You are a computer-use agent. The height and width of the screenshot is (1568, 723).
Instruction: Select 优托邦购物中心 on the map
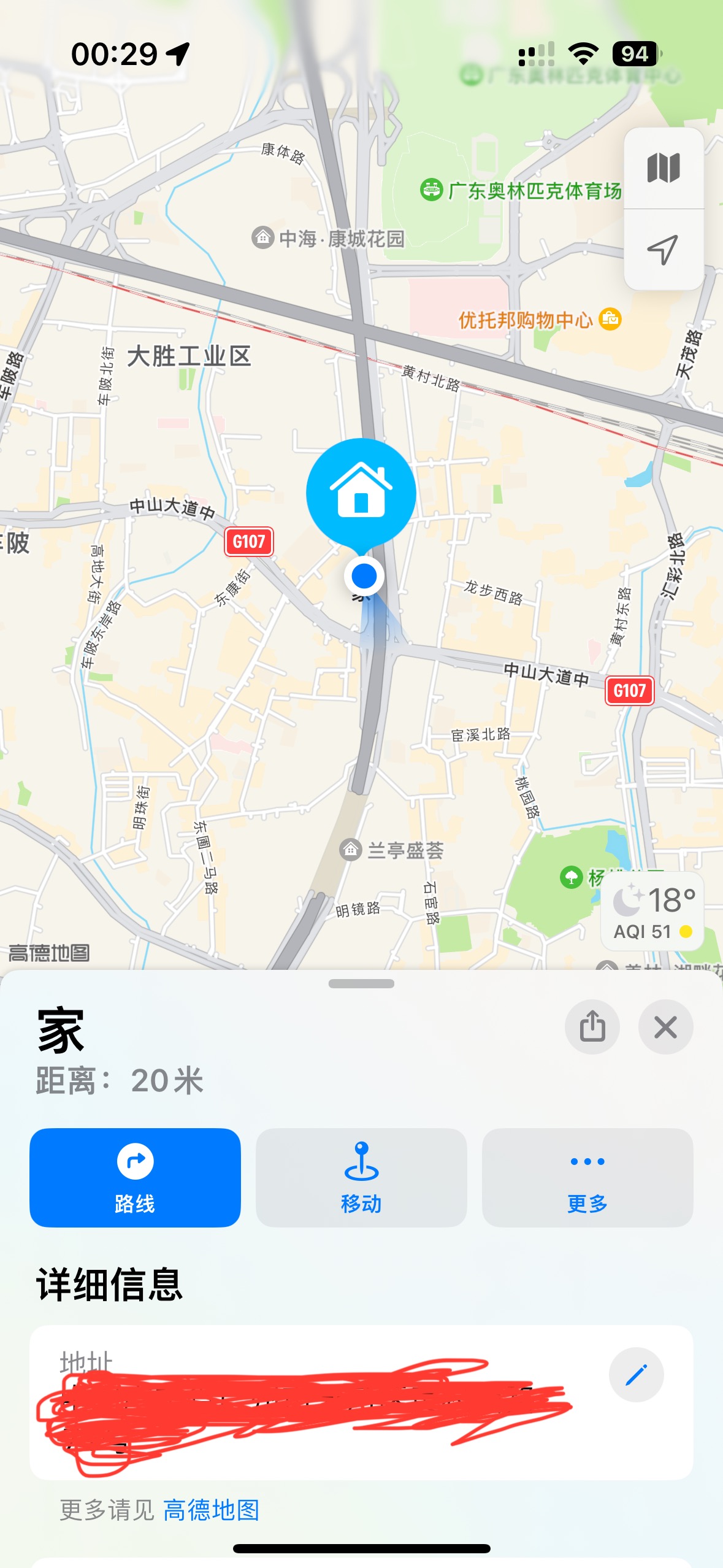[540, 320]
